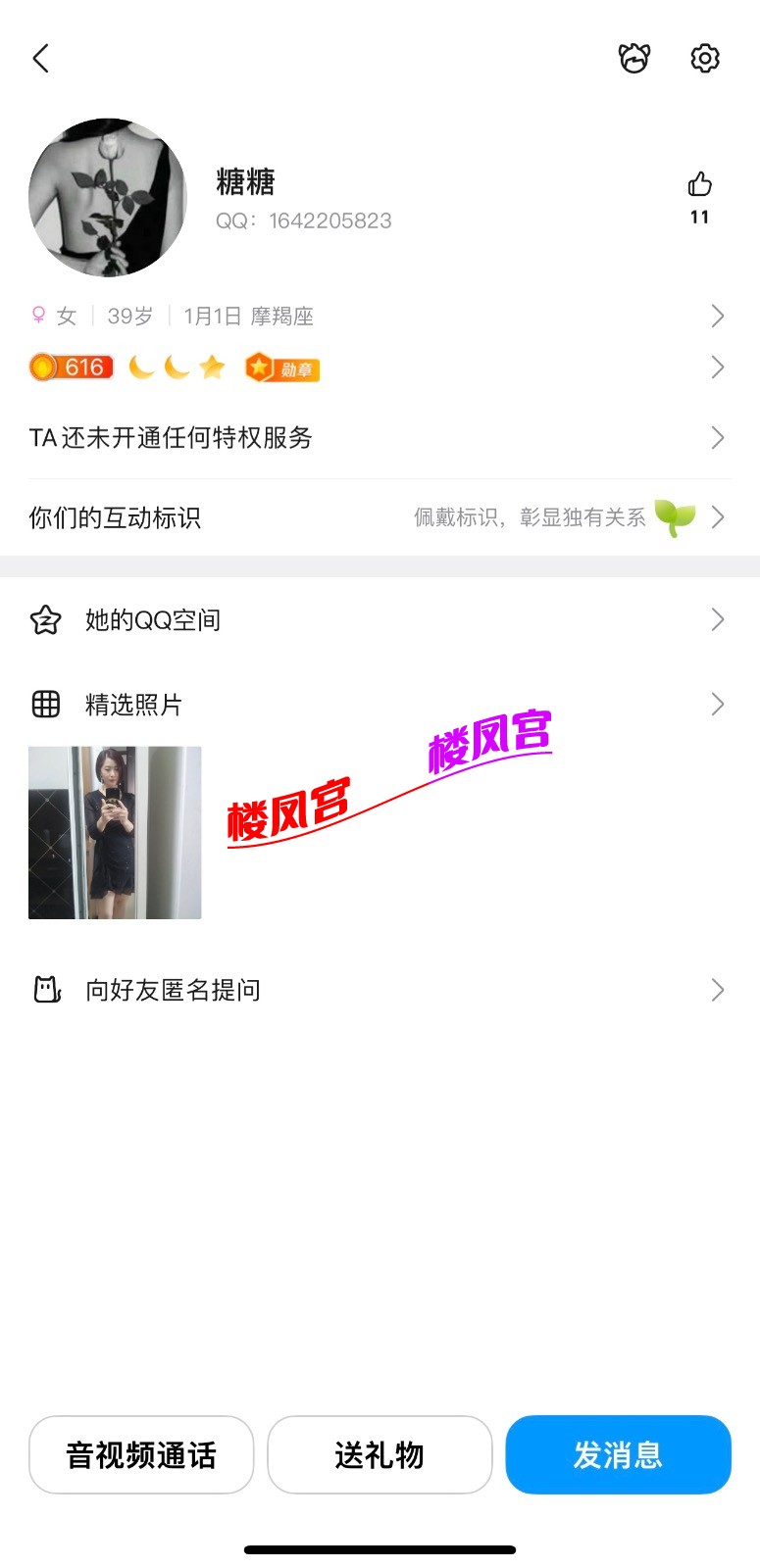The image size is (760, 1568).
Task: Open the level 616 and medals row
Action: coord(379,367)
